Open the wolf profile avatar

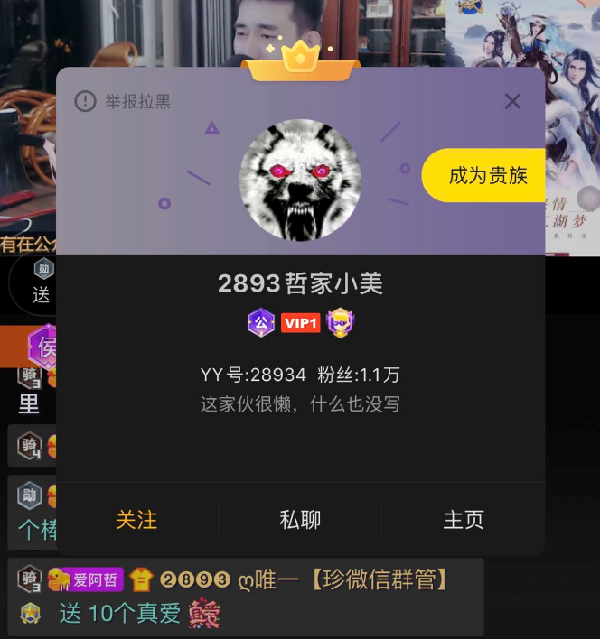pos(300,180)
